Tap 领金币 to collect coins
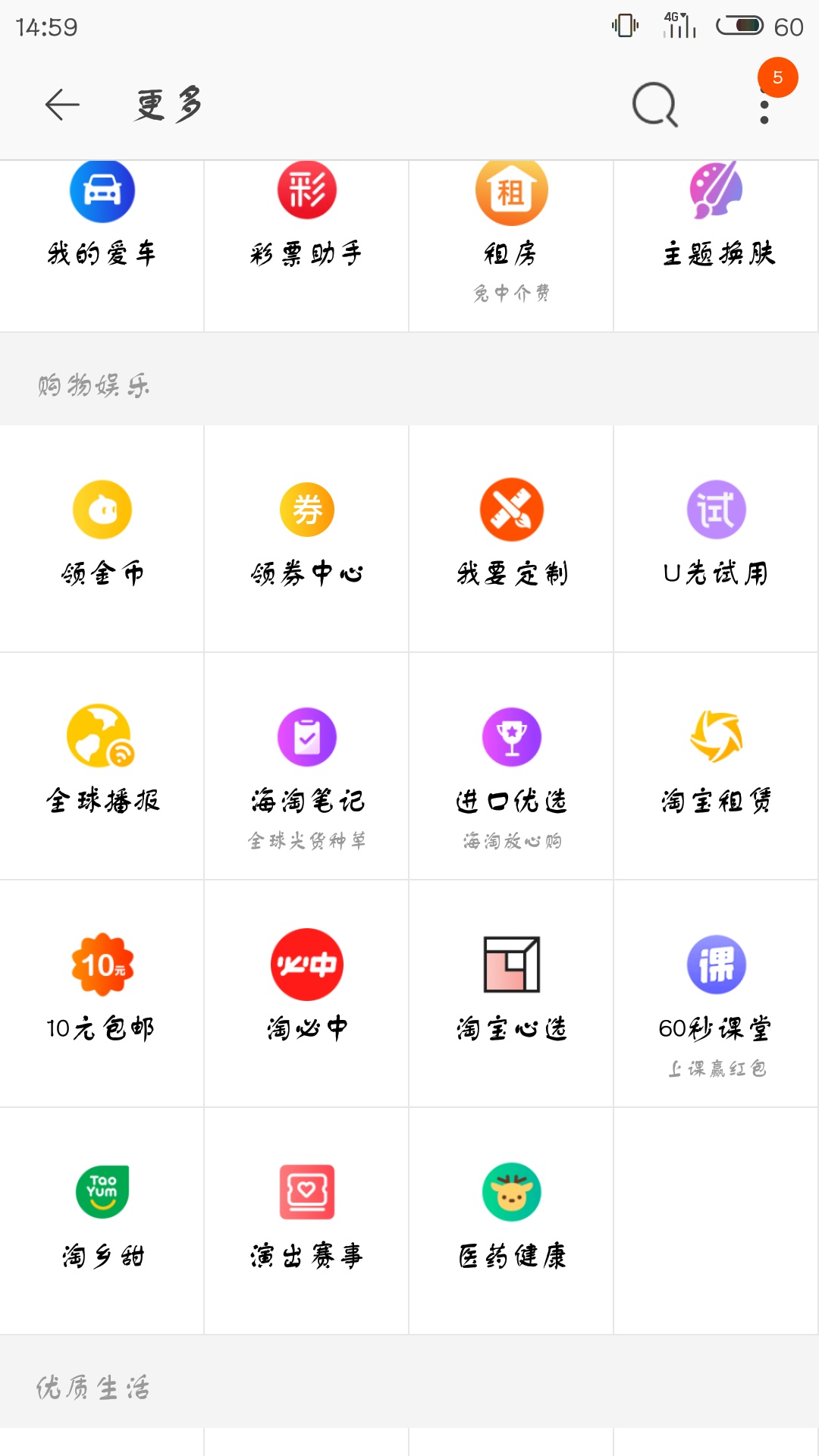Image resolution: width=819 pixels, height=1456 pixels. tap(102, 538)
